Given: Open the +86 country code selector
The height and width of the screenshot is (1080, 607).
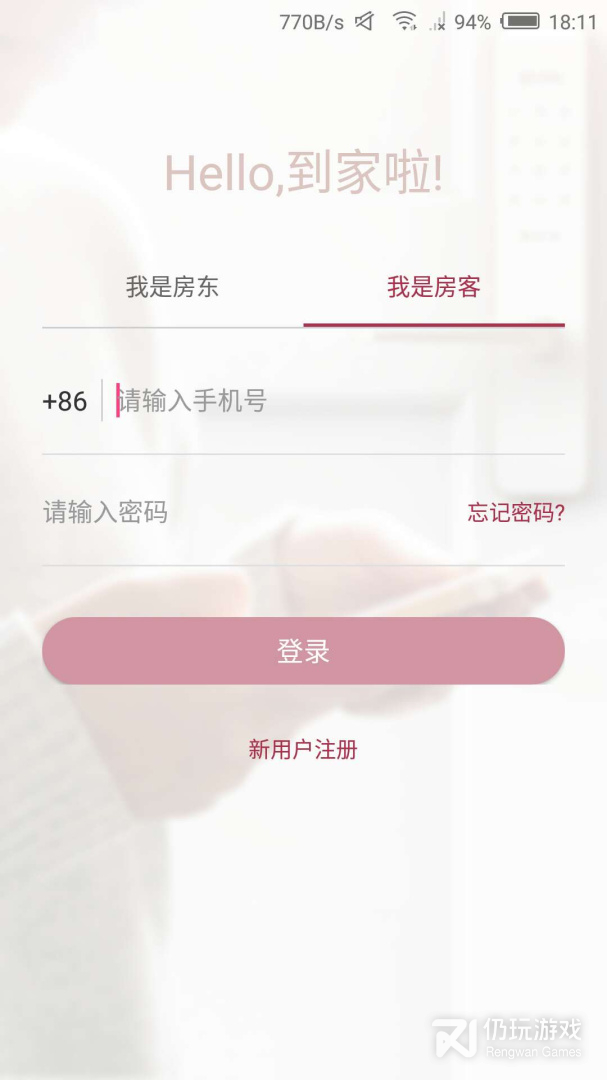Looking at the screenshot, I should (x=65, y=402).
